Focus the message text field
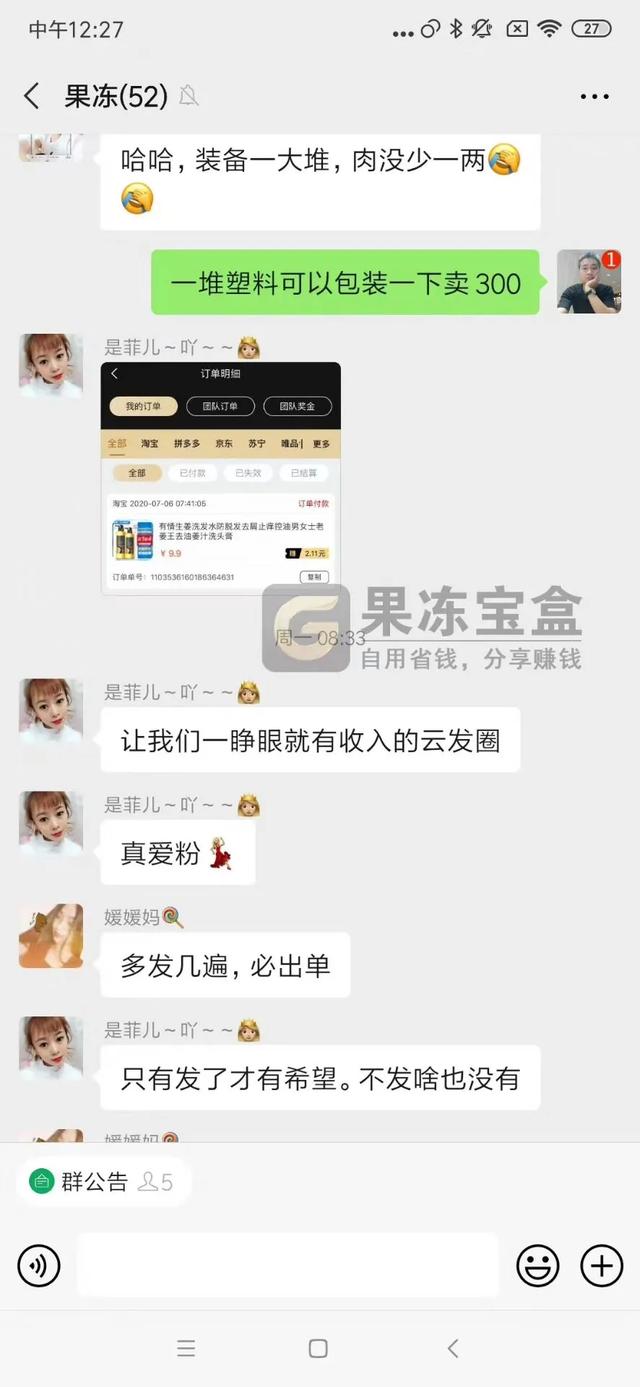 point(288,1265)
